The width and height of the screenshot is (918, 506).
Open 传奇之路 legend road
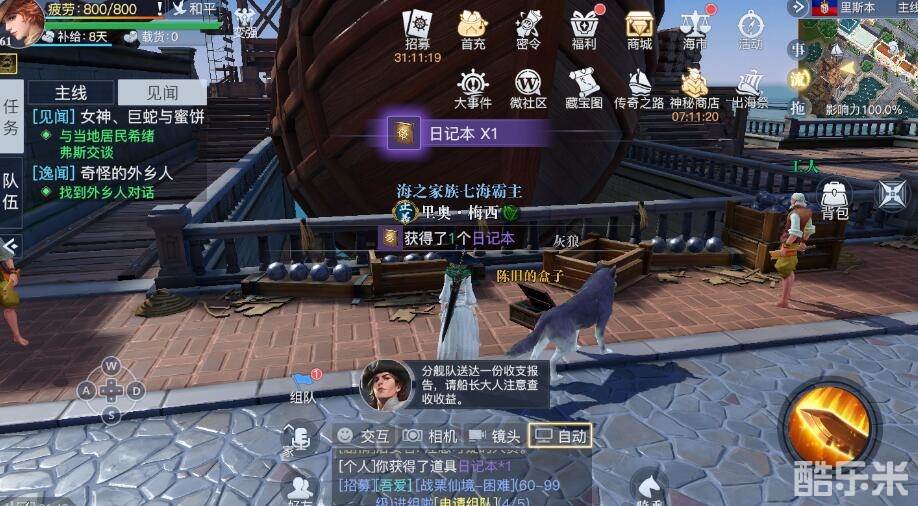tap(639, 86)
